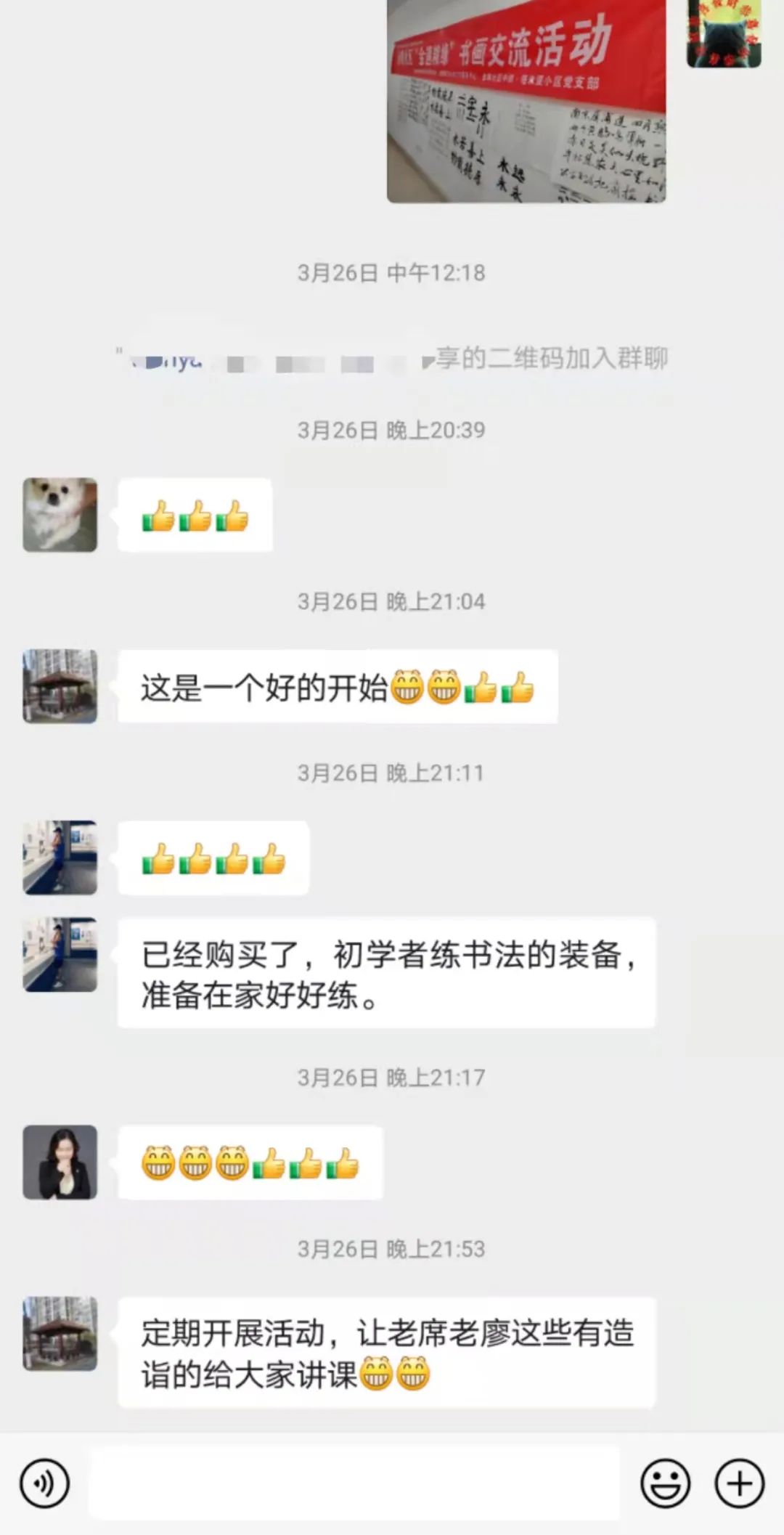Open the calligraphy exchange activity photo

[x=526, y=102]
